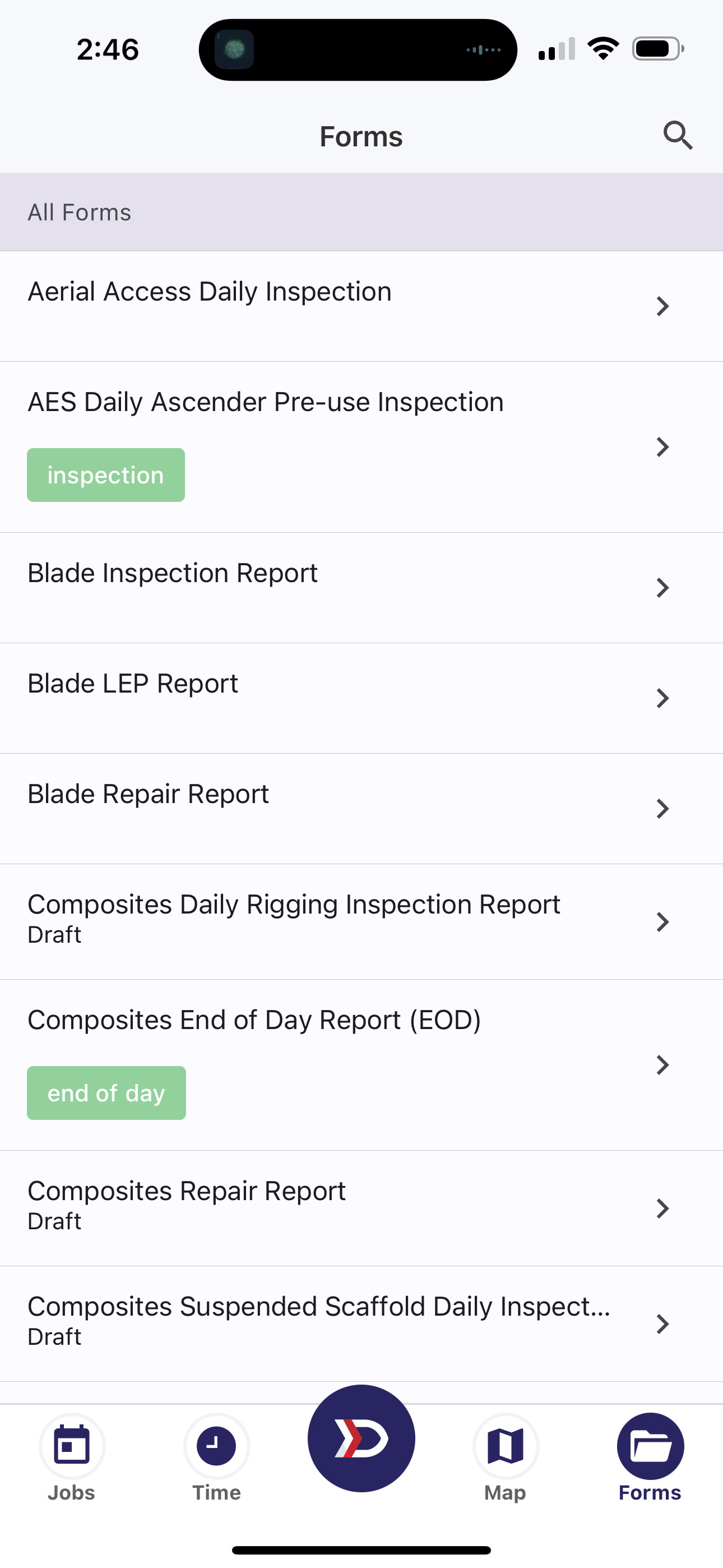
Task: Select the Forms tab
Action: [650, 1458]
